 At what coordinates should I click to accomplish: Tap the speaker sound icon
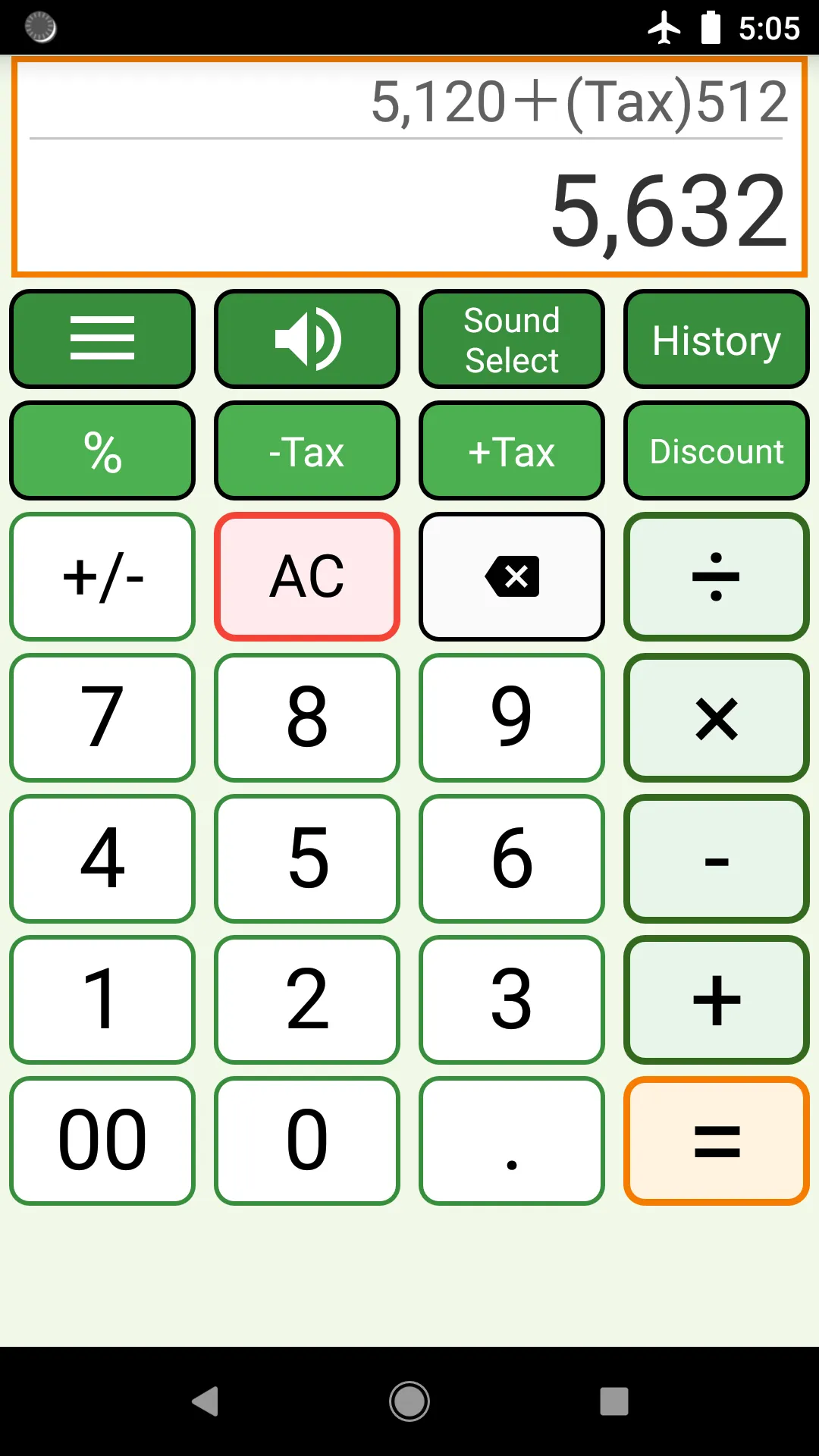pyautogui.click(x=306, y=339)
